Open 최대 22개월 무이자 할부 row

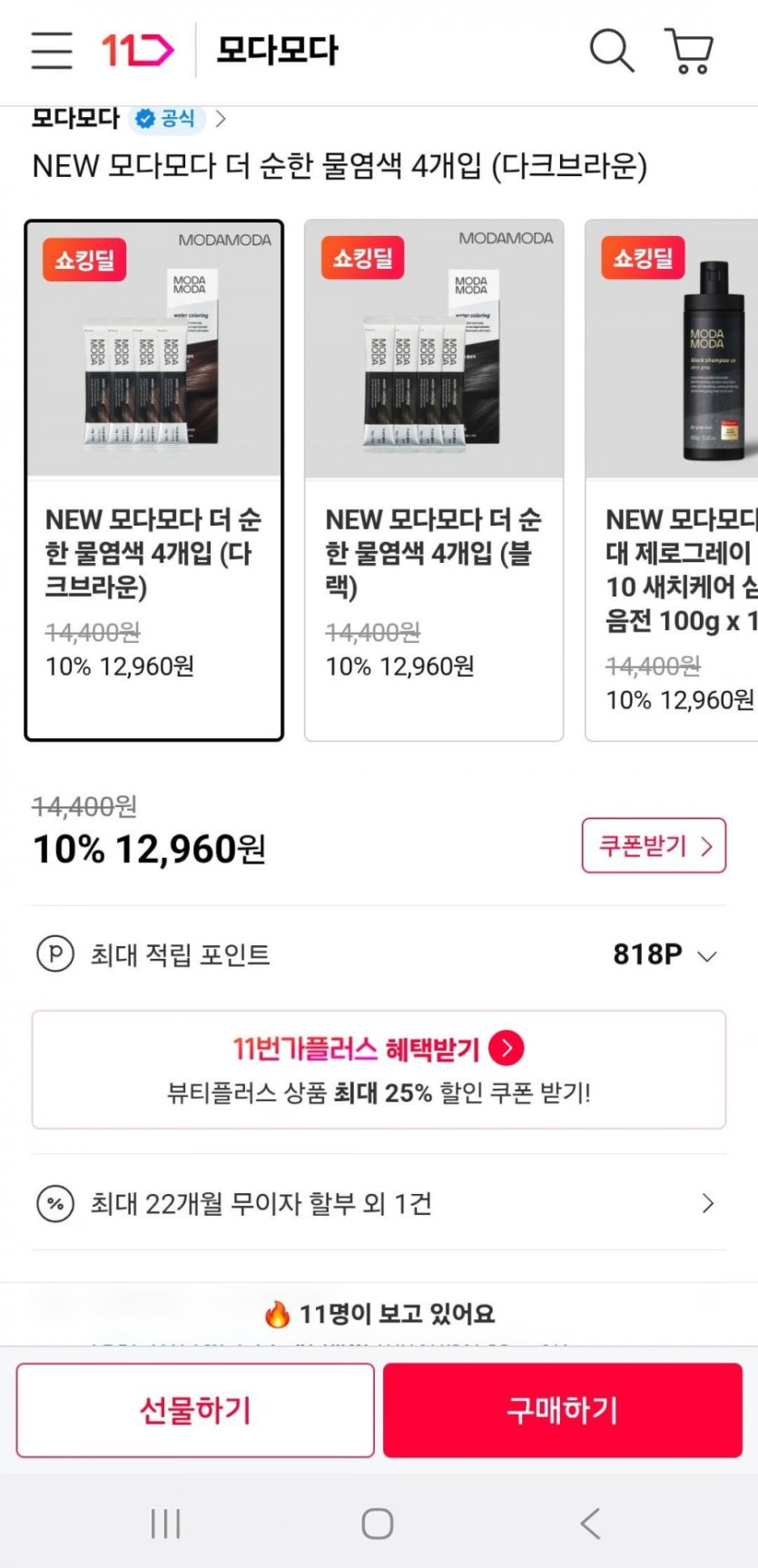(x=379, y=1204)
